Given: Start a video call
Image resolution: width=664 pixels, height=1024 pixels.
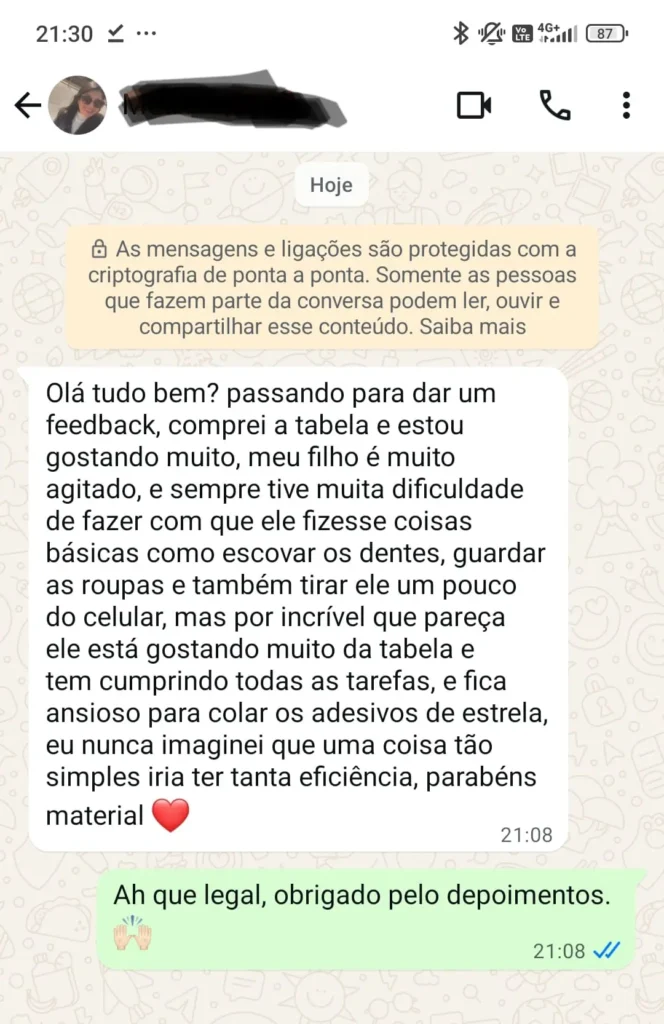Looking at the screenshot, I should coord(474,105).
